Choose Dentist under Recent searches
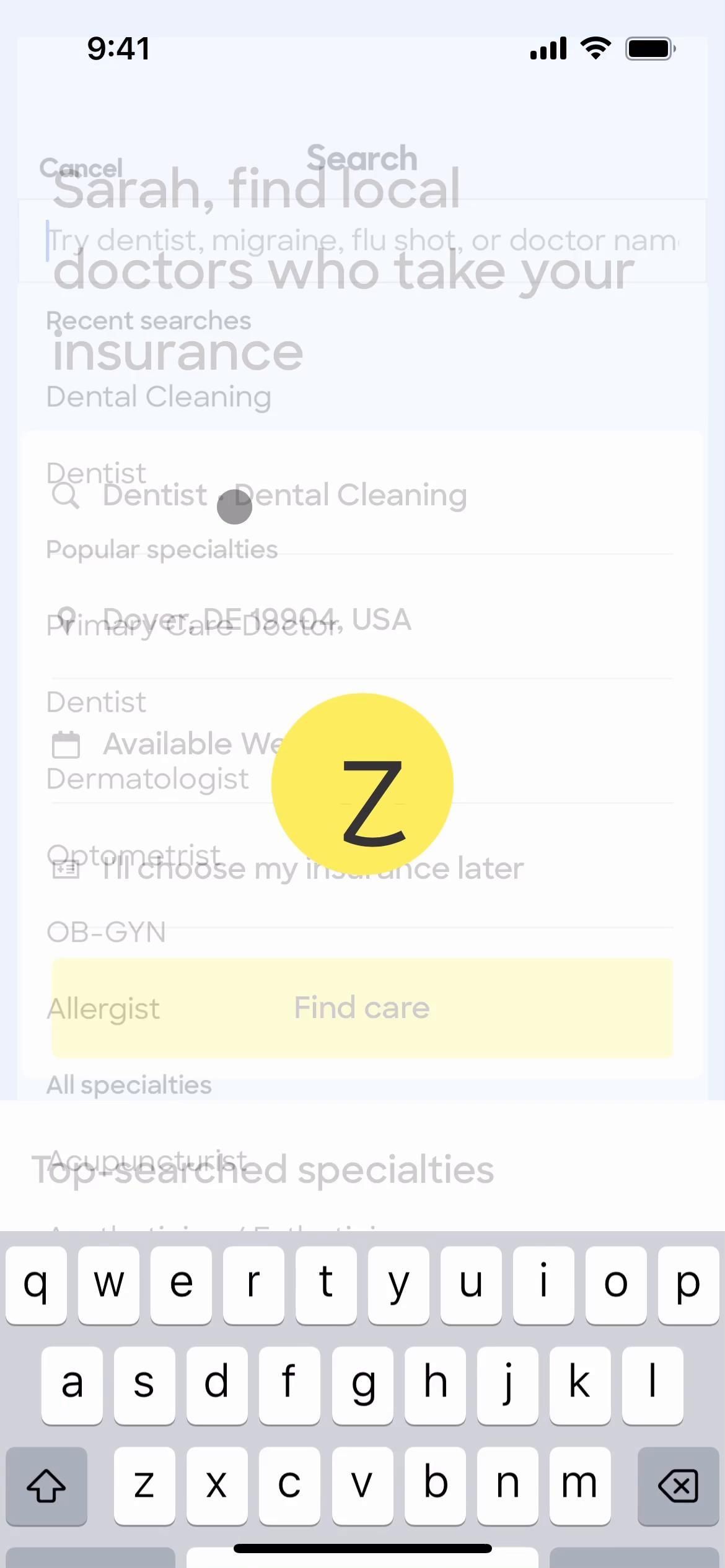The height and width of the screenshot is (1568, 725). point(96,472)
